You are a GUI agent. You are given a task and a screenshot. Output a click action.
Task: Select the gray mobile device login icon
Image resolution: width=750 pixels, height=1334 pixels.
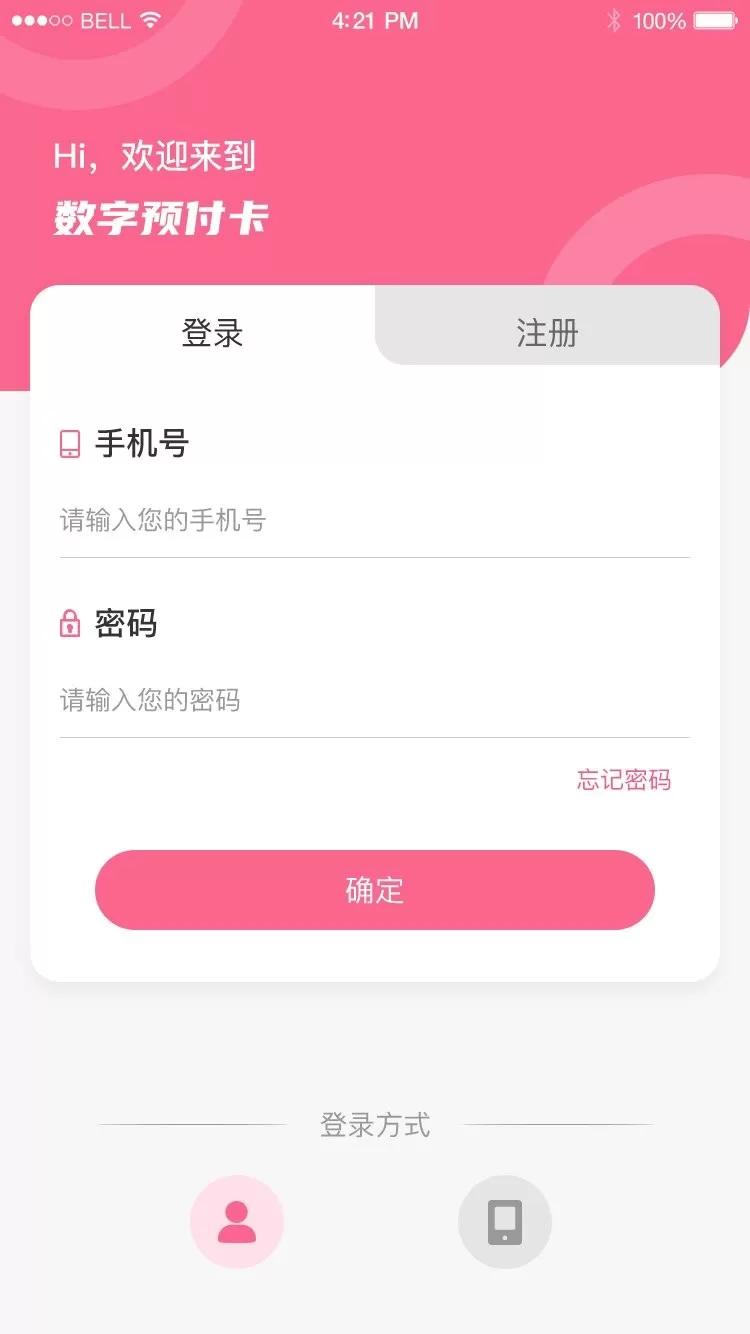pos(505,1222)
